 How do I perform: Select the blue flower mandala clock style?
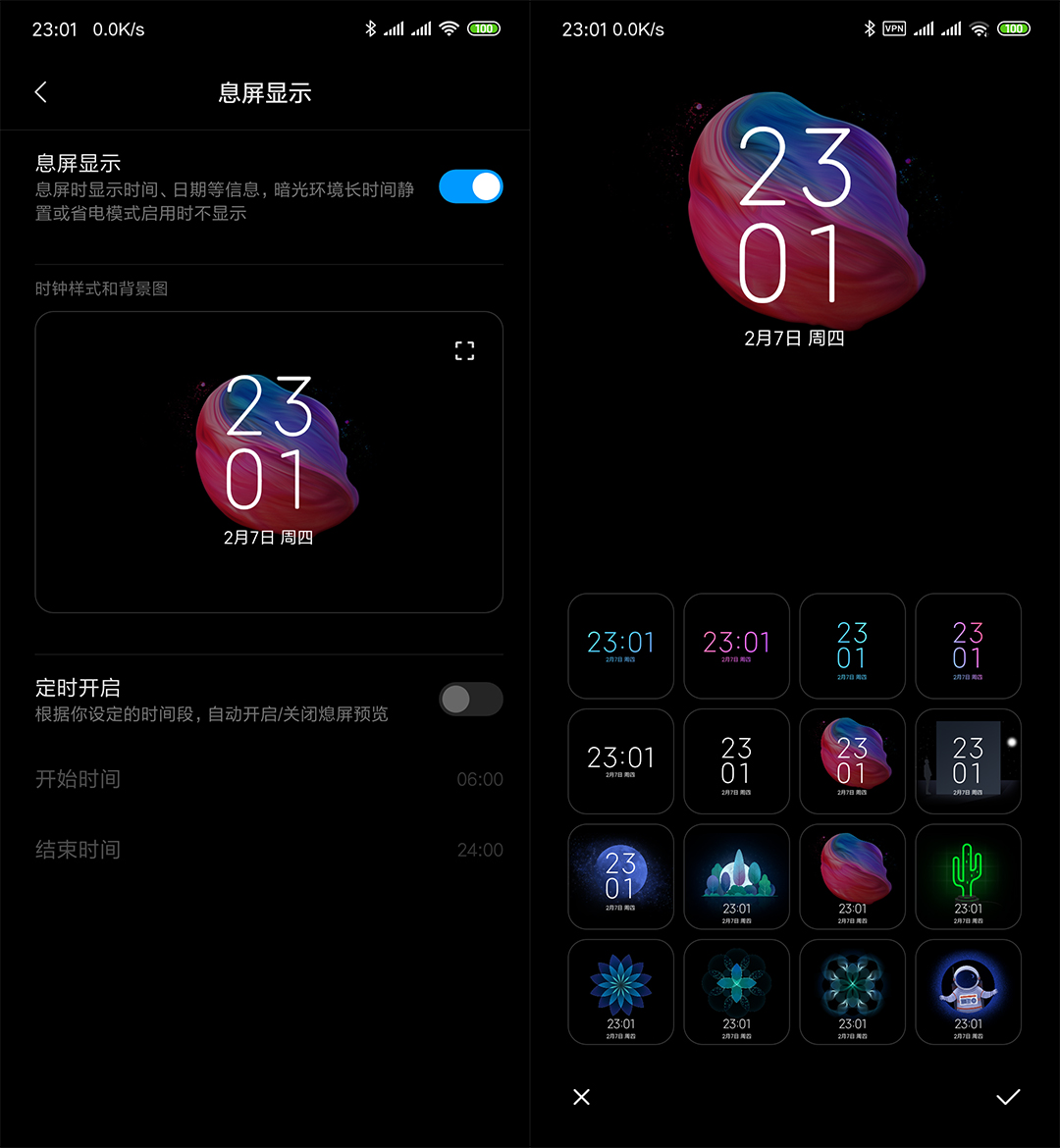(620, 991)
